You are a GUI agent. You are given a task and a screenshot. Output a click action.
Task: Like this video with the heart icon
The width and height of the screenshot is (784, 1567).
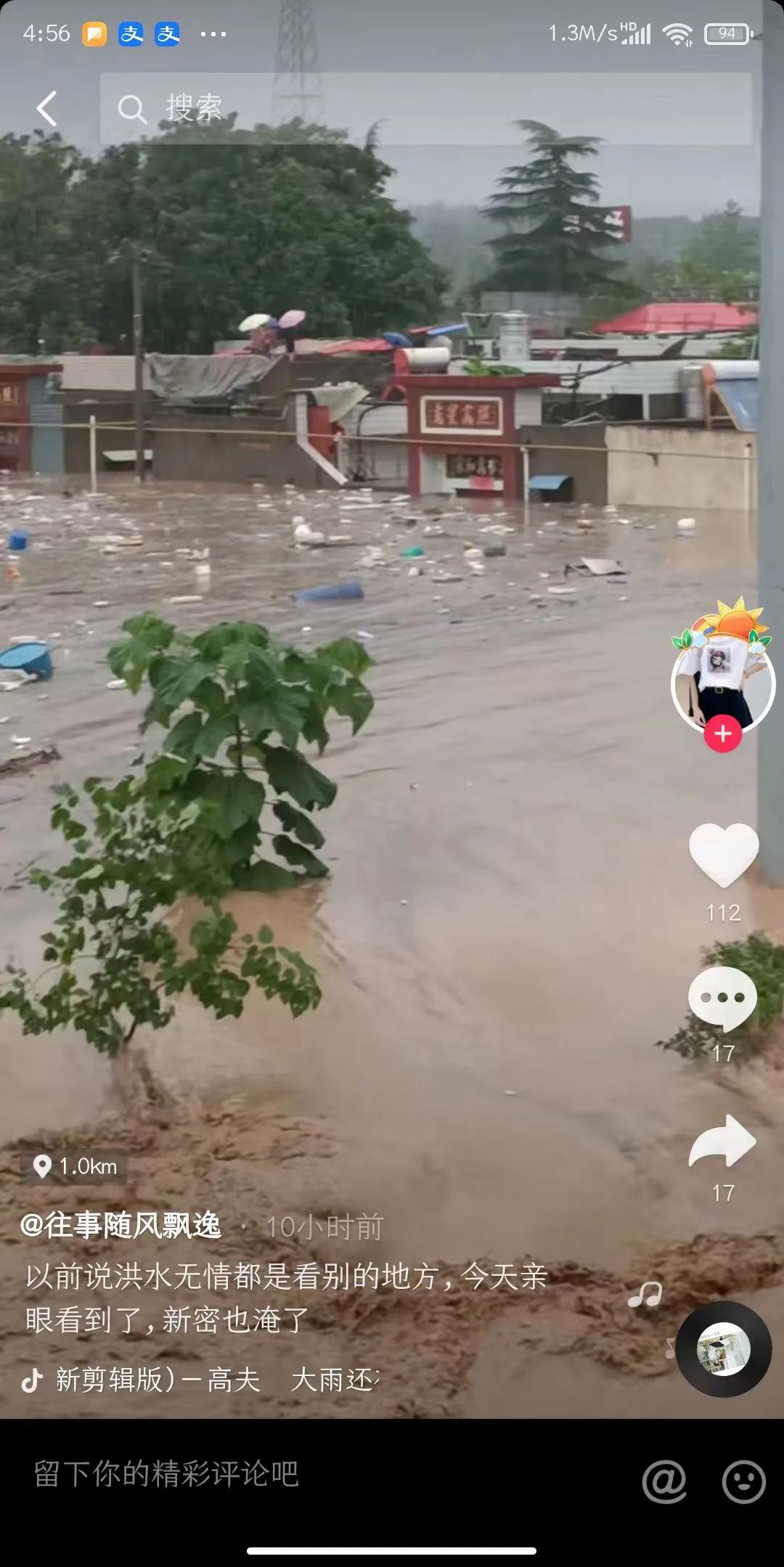click(723, 855)
